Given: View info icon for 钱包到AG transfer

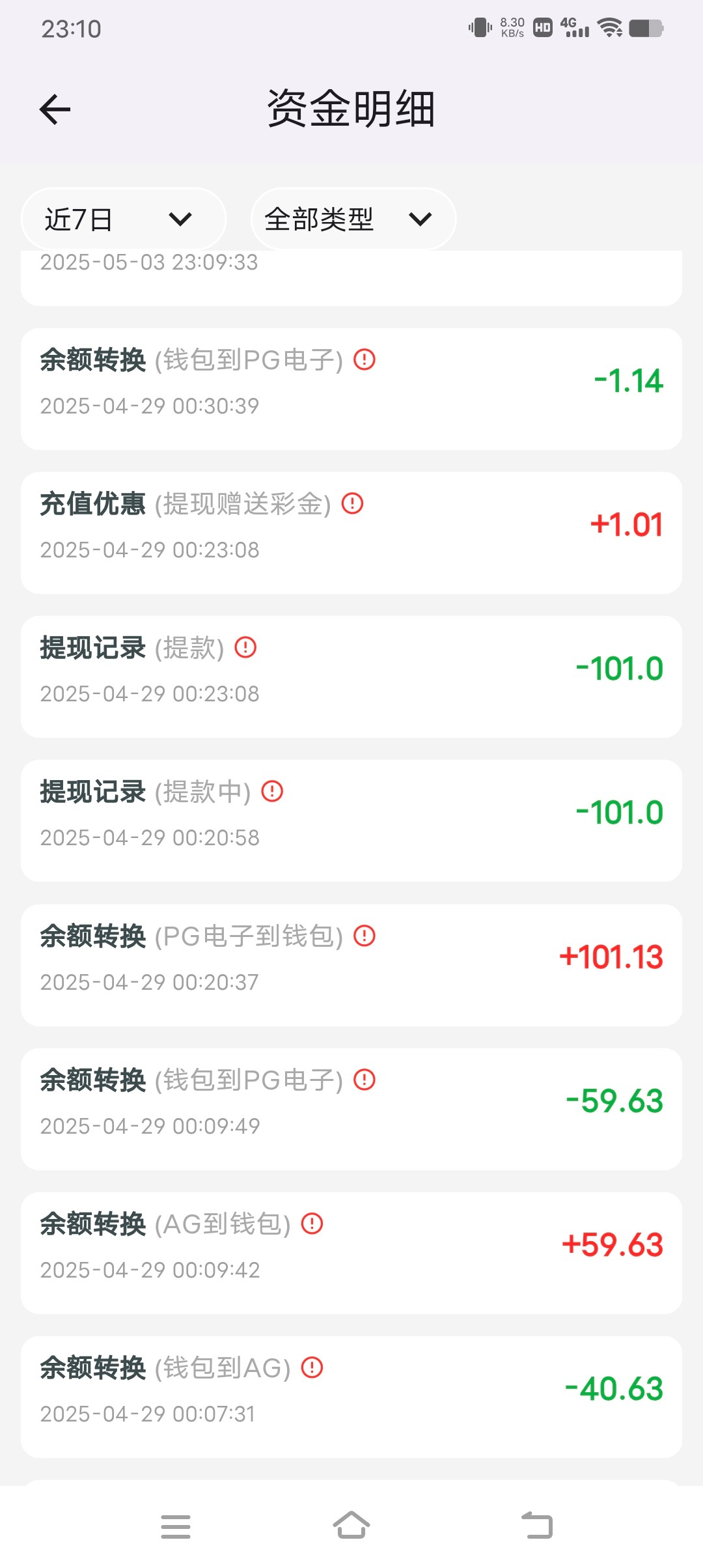Looking at the screenshot, I should pos(312,1367).
